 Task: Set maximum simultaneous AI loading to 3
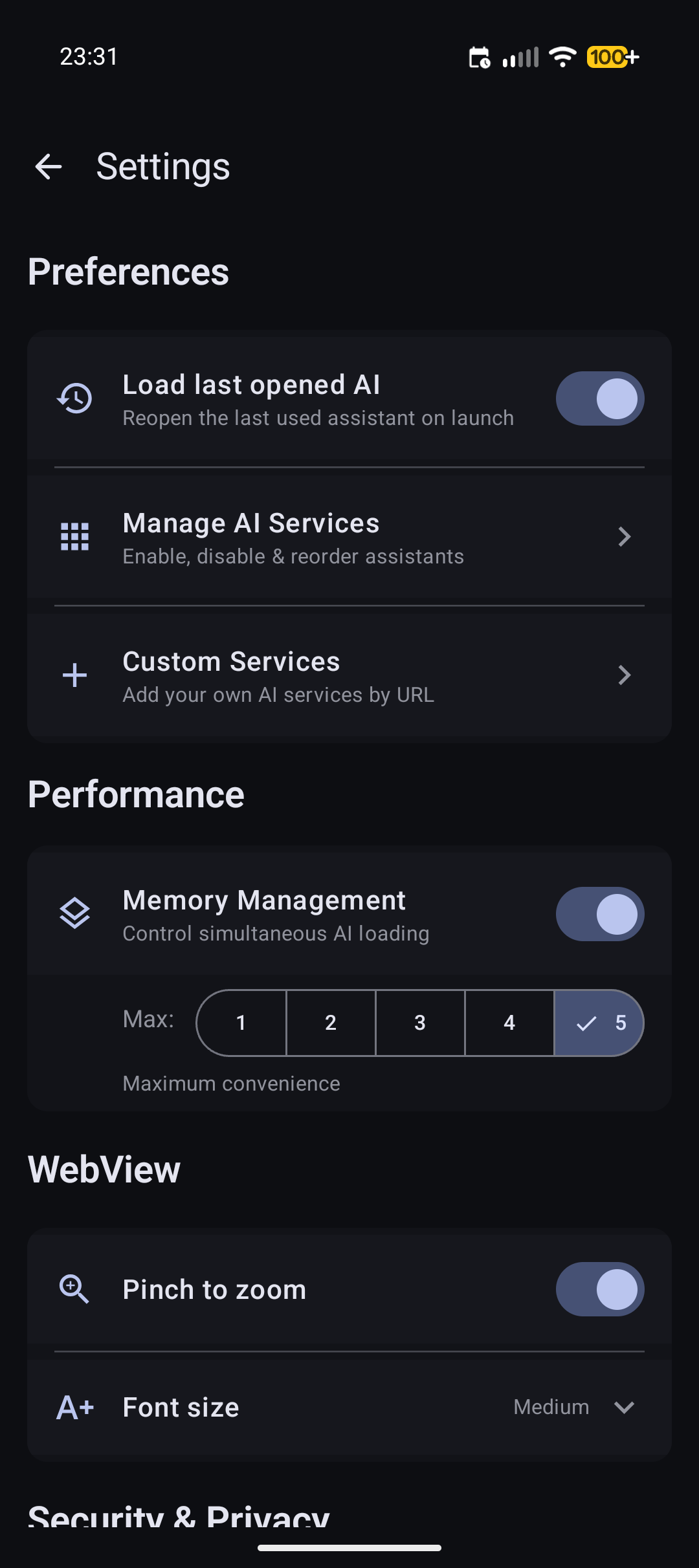pos(419,1022)
